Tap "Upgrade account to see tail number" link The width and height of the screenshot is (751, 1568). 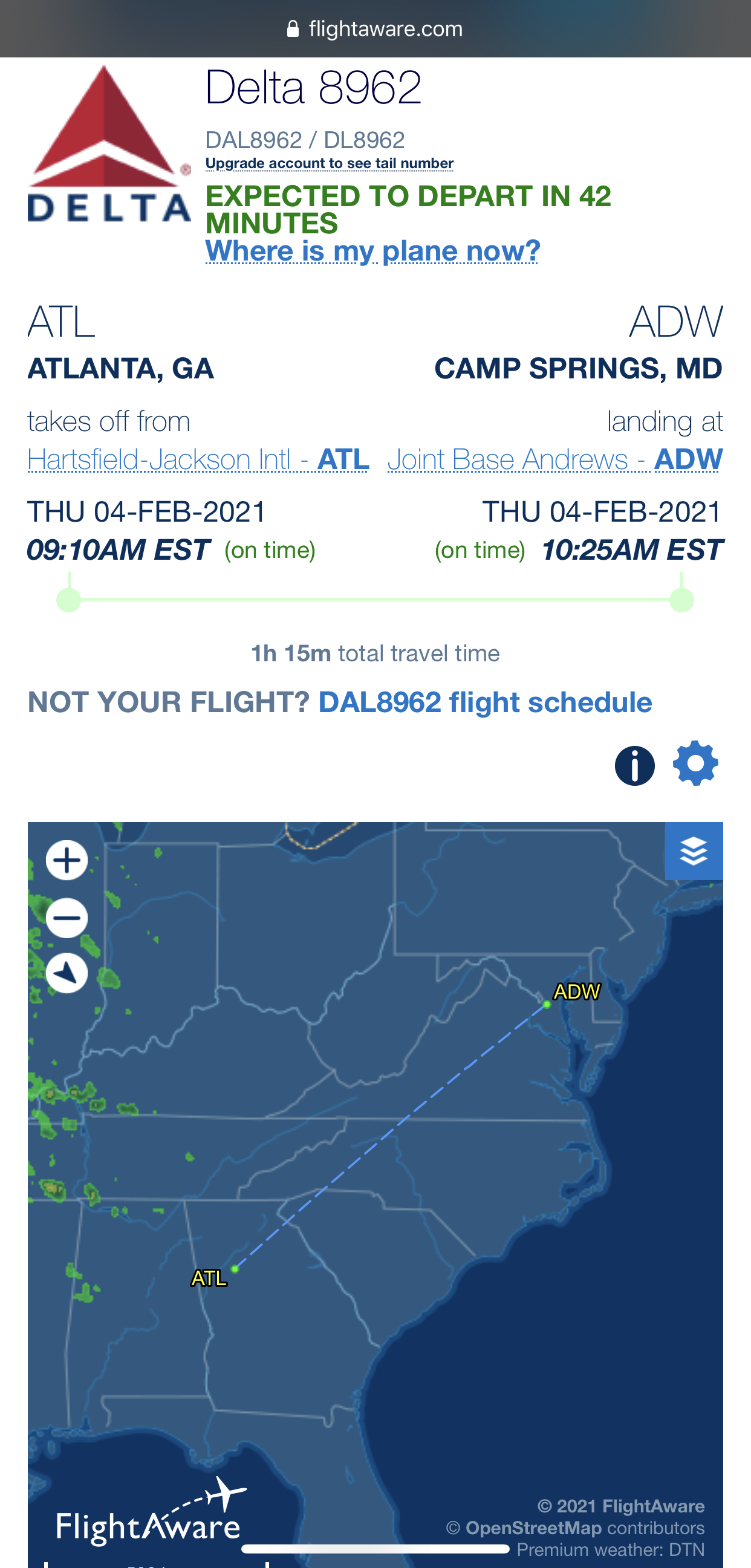(x=329, y=163)
